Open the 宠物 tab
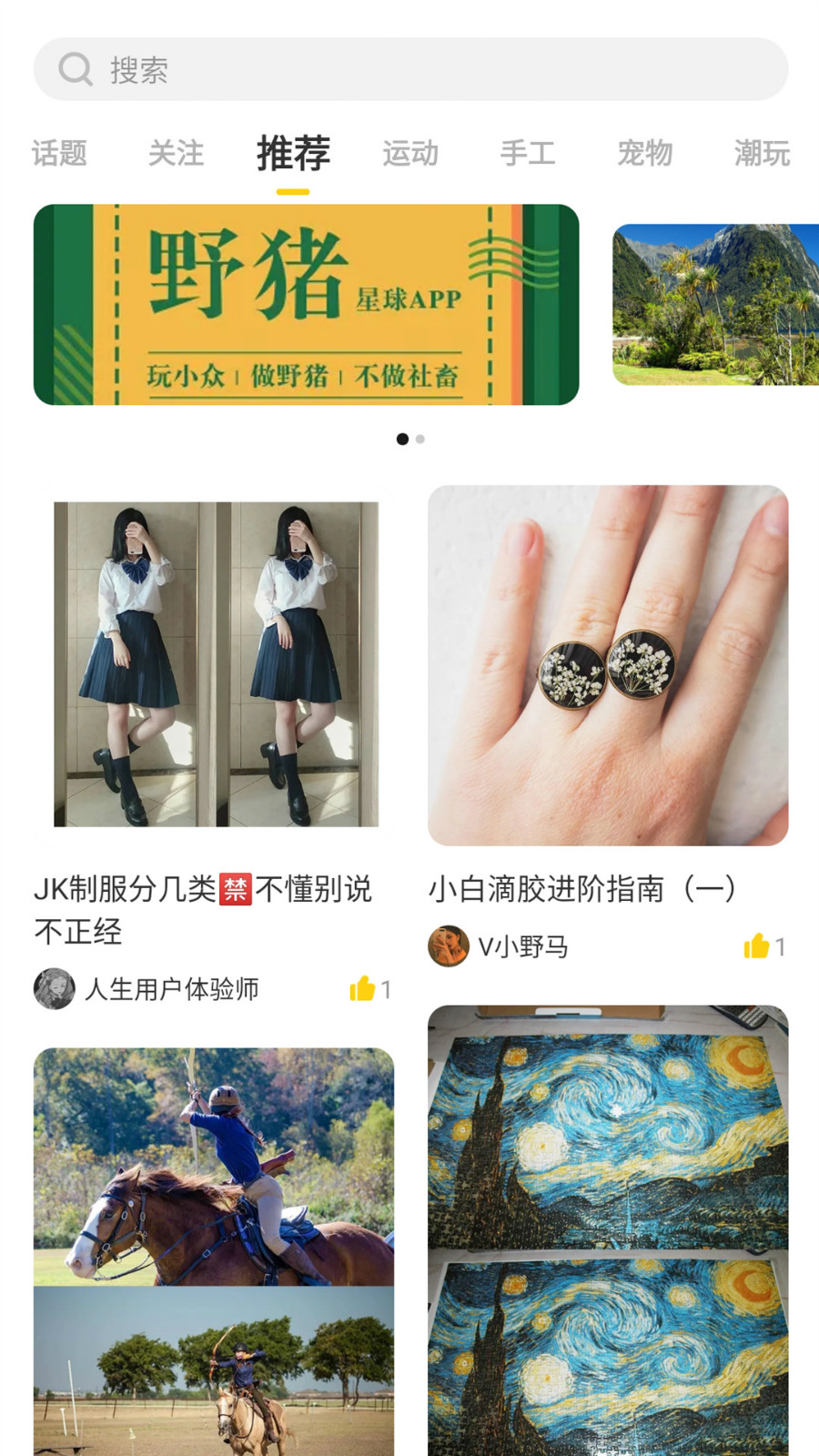This screenshot has width=819, height=1456. pos(644,153)
